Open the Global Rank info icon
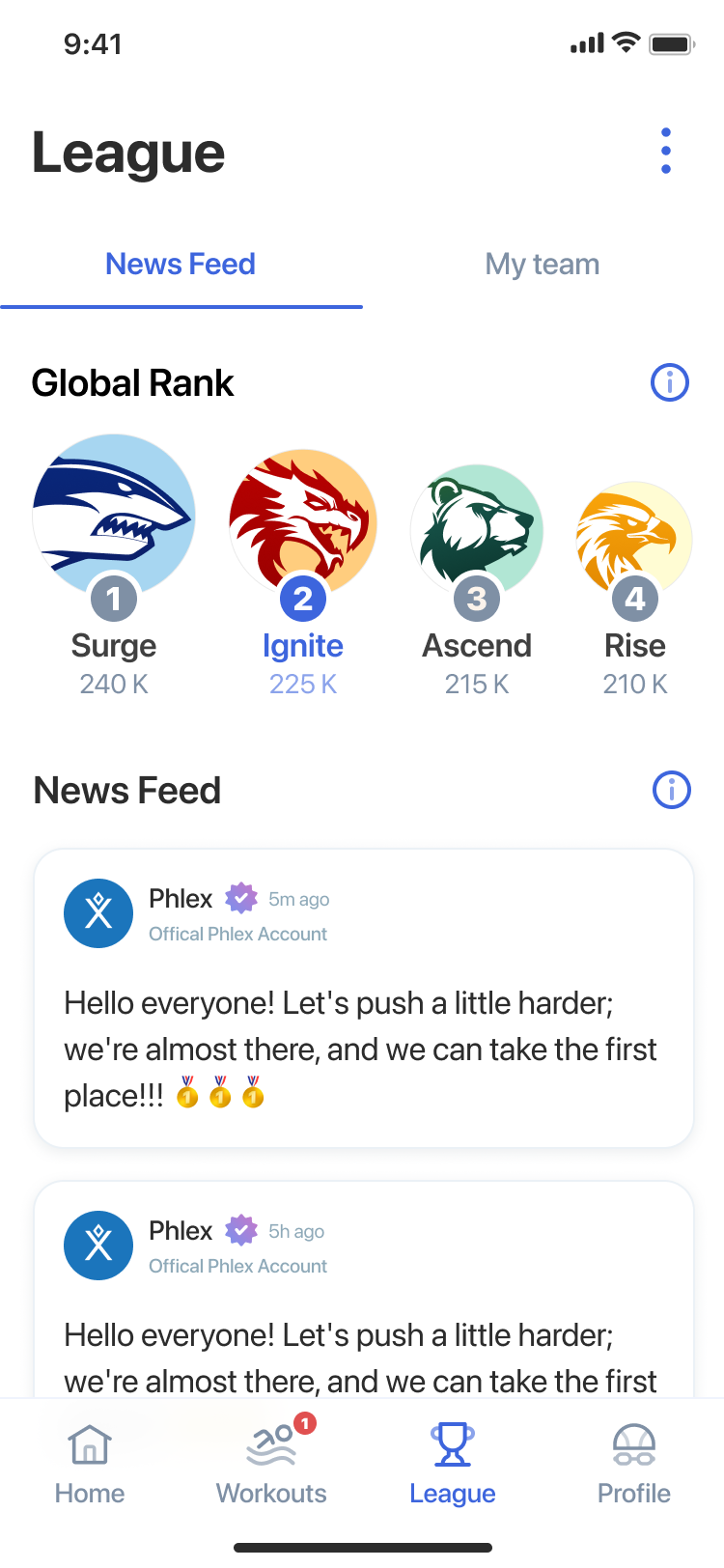The width and height of the screenshot is (724, 1568). pyautogui.click(x=670, y=382)
